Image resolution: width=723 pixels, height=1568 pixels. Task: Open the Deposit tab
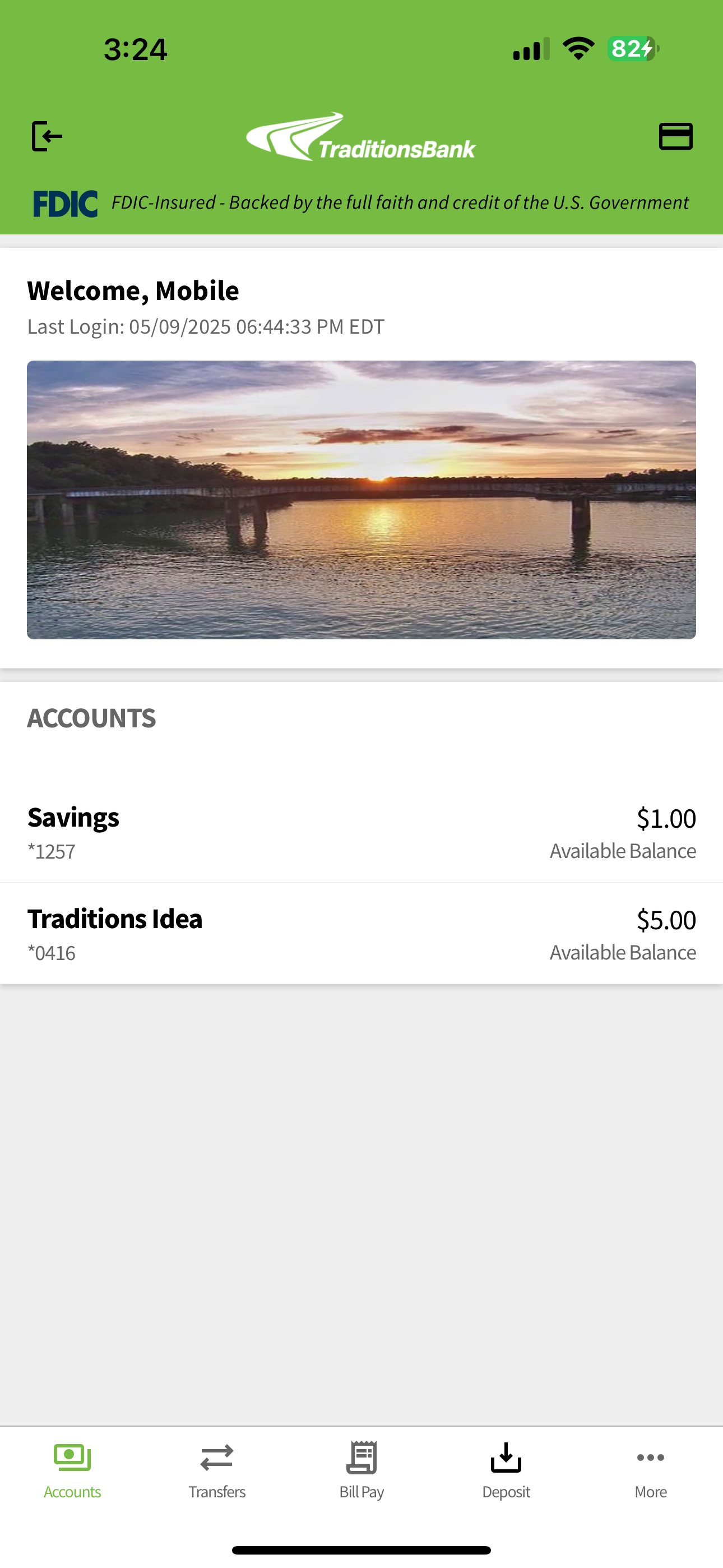click(506, 1470)
